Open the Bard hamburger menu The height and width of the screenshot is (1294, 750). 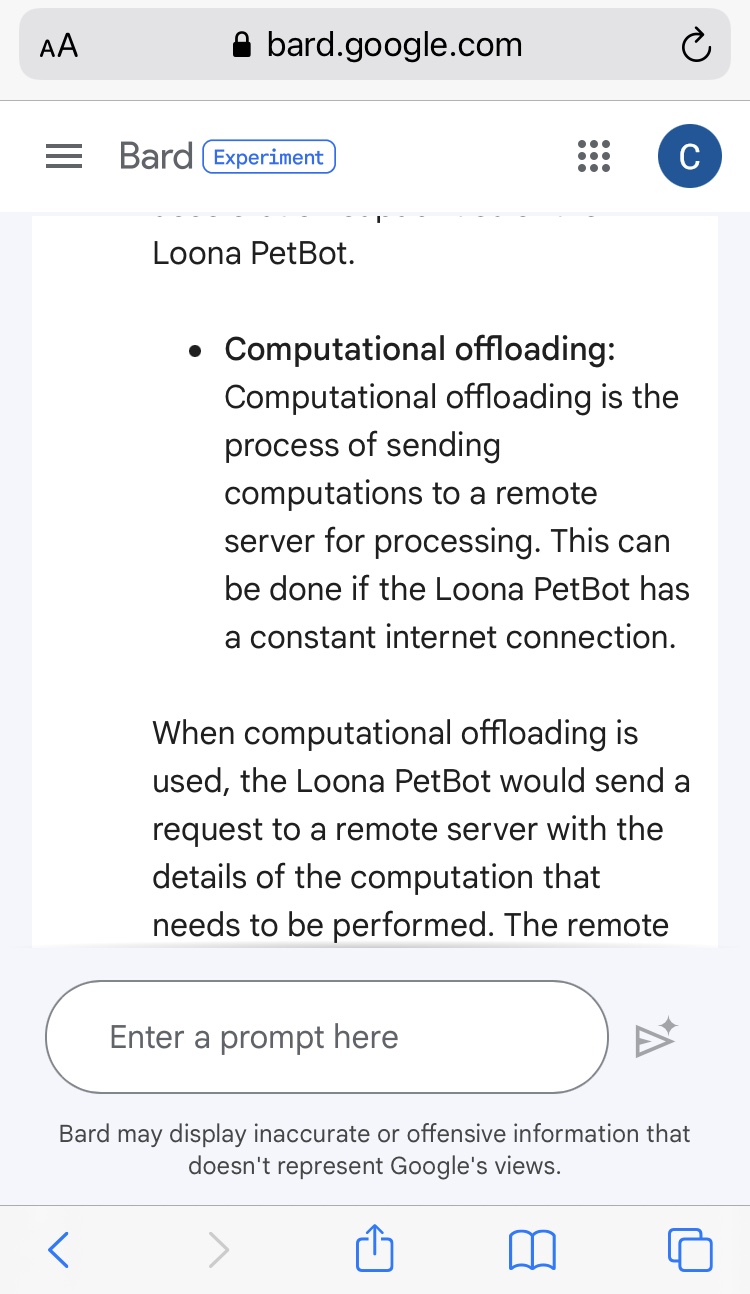[x=64, y=157]
